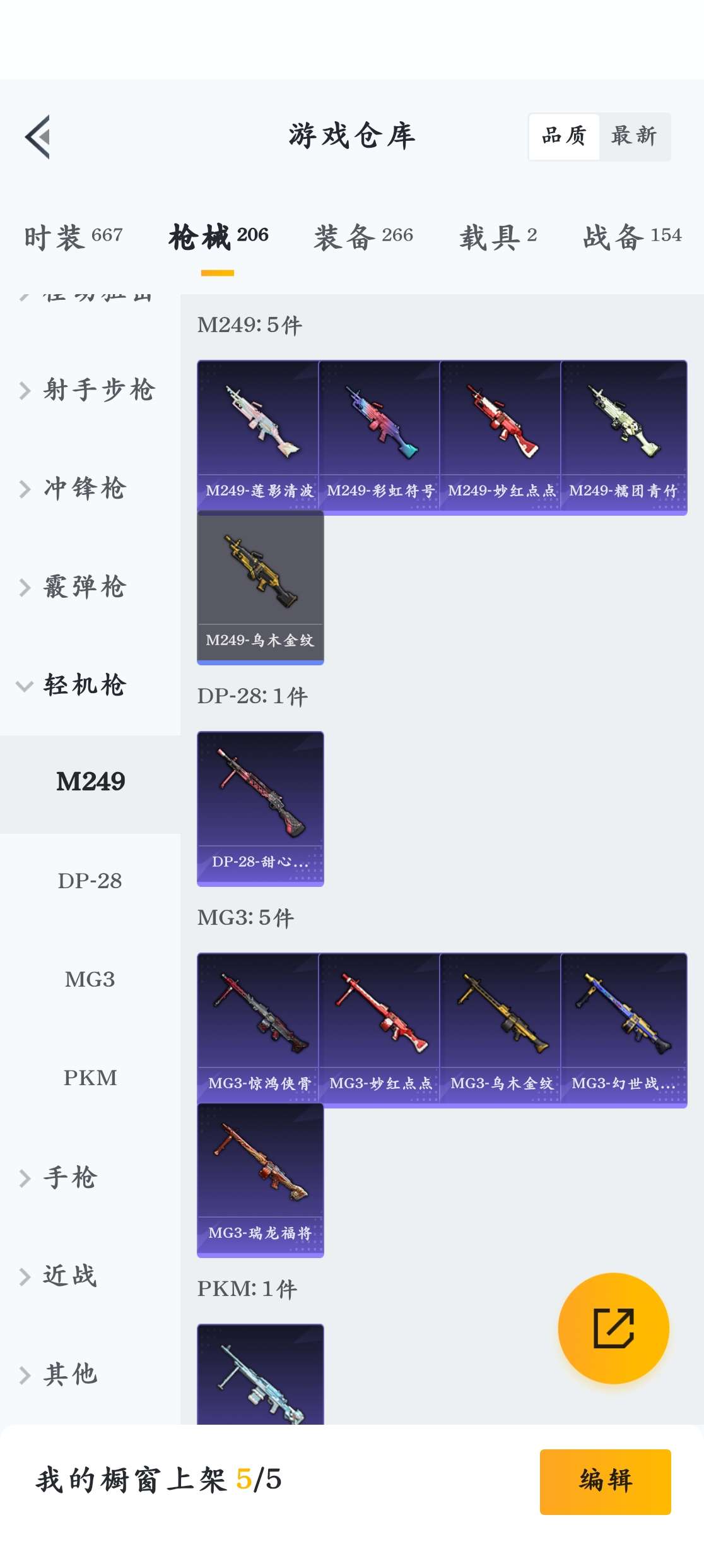Sort items by 最新

[633, 136]
